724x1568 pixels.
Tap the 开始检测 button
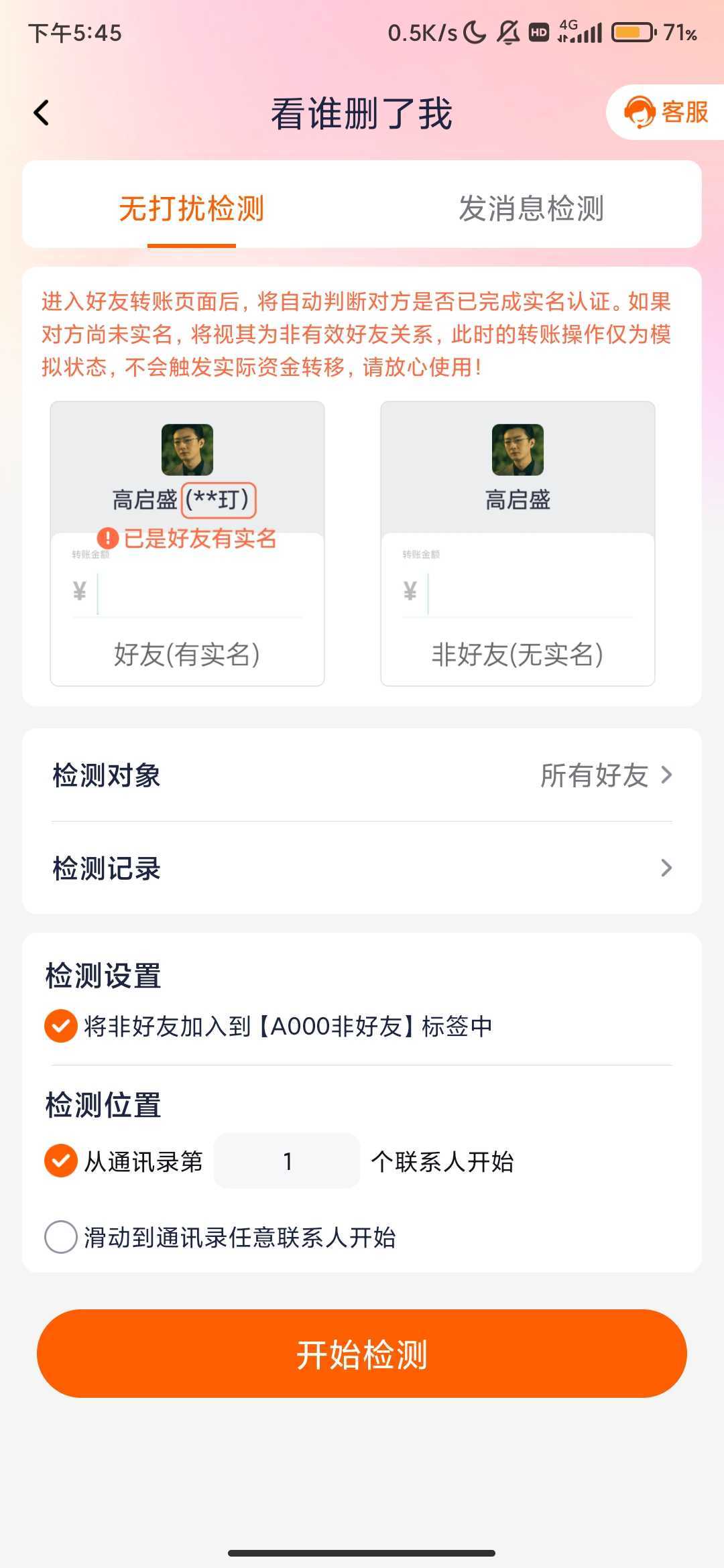pos(362,1354)
